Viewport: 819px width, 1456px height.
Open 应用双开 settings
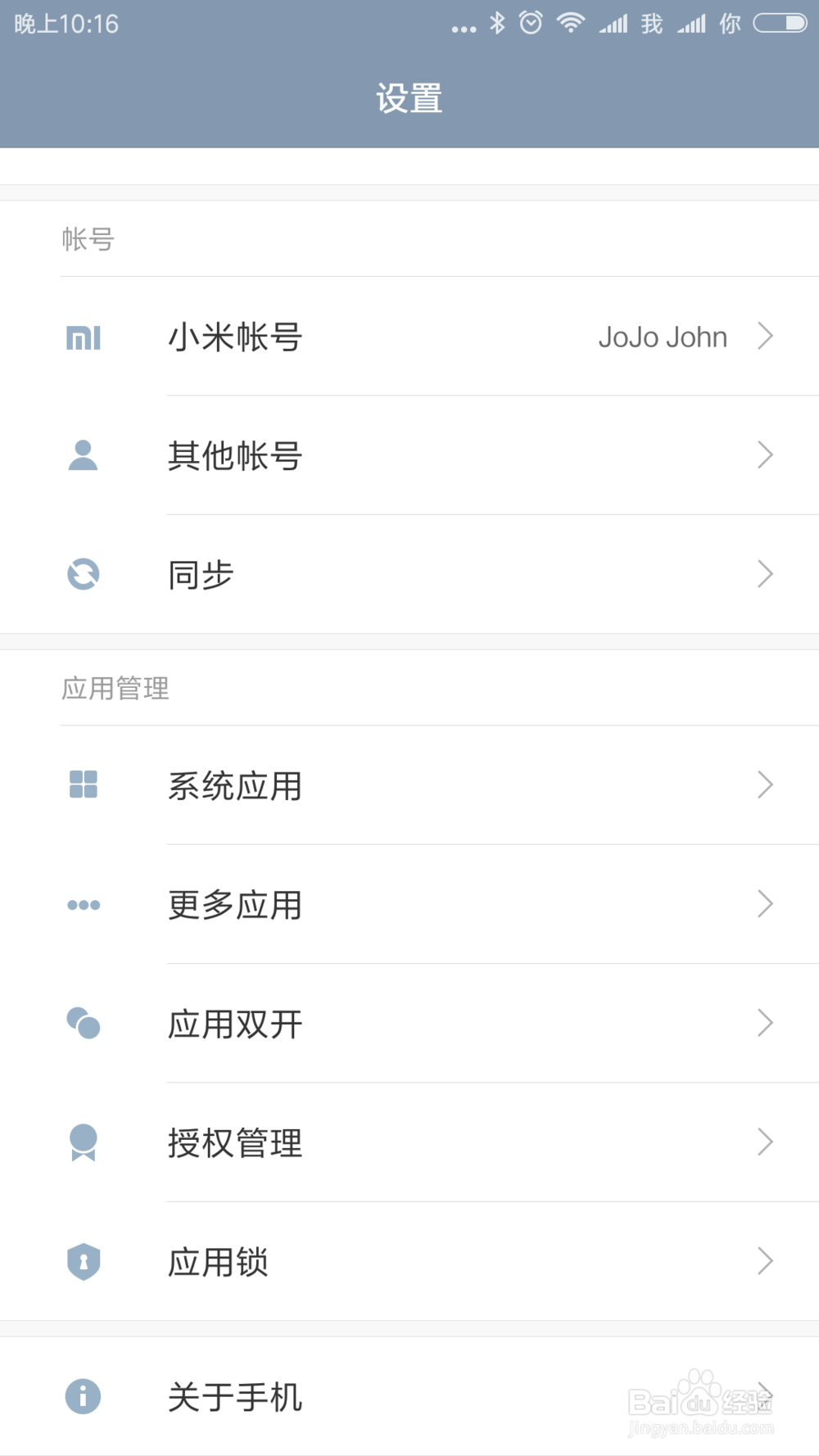click(409, 1024)
